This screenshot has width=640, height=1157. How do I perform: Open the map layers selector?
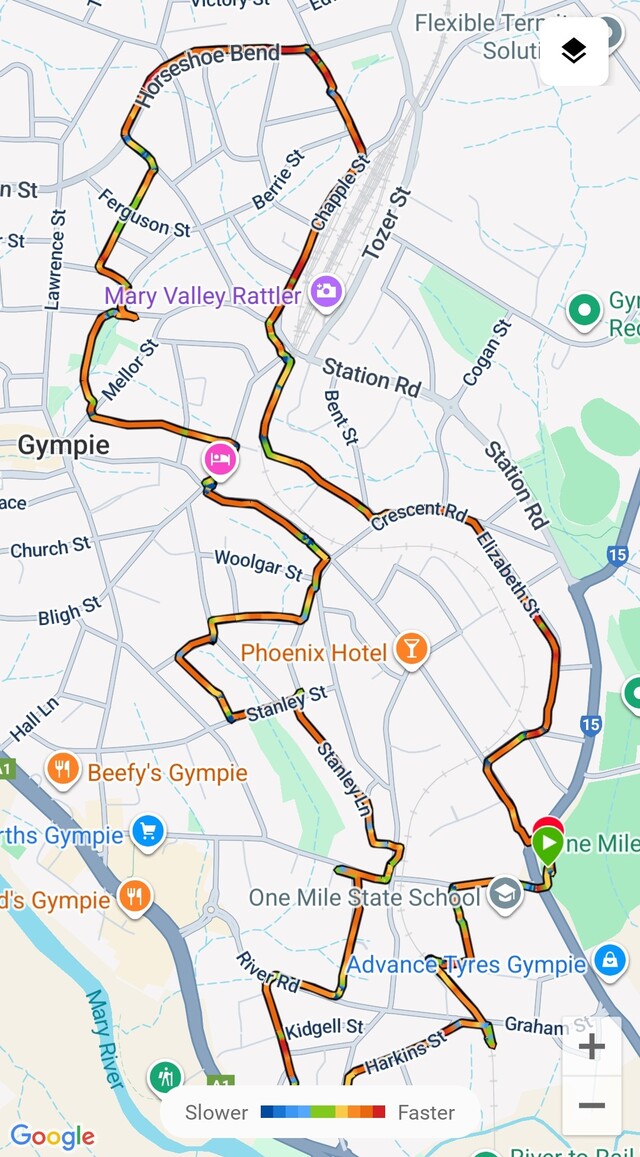tap(574, 51)
